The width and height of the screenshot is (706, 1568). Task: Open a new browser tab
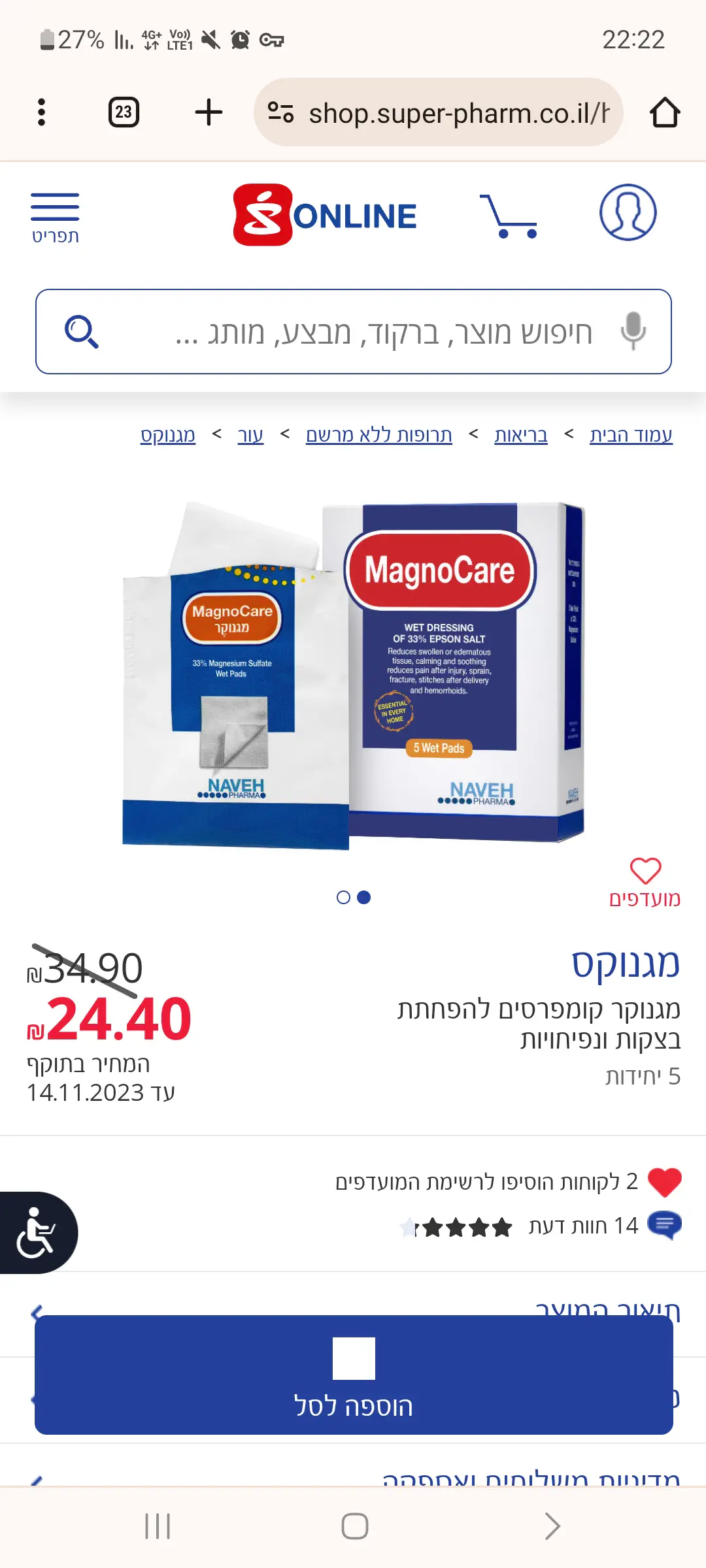point(209,112)
